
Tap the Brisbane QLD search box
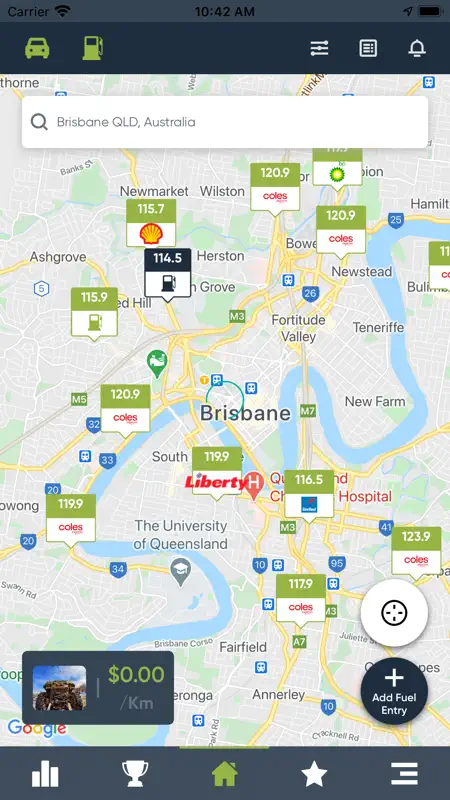point(225,122)
